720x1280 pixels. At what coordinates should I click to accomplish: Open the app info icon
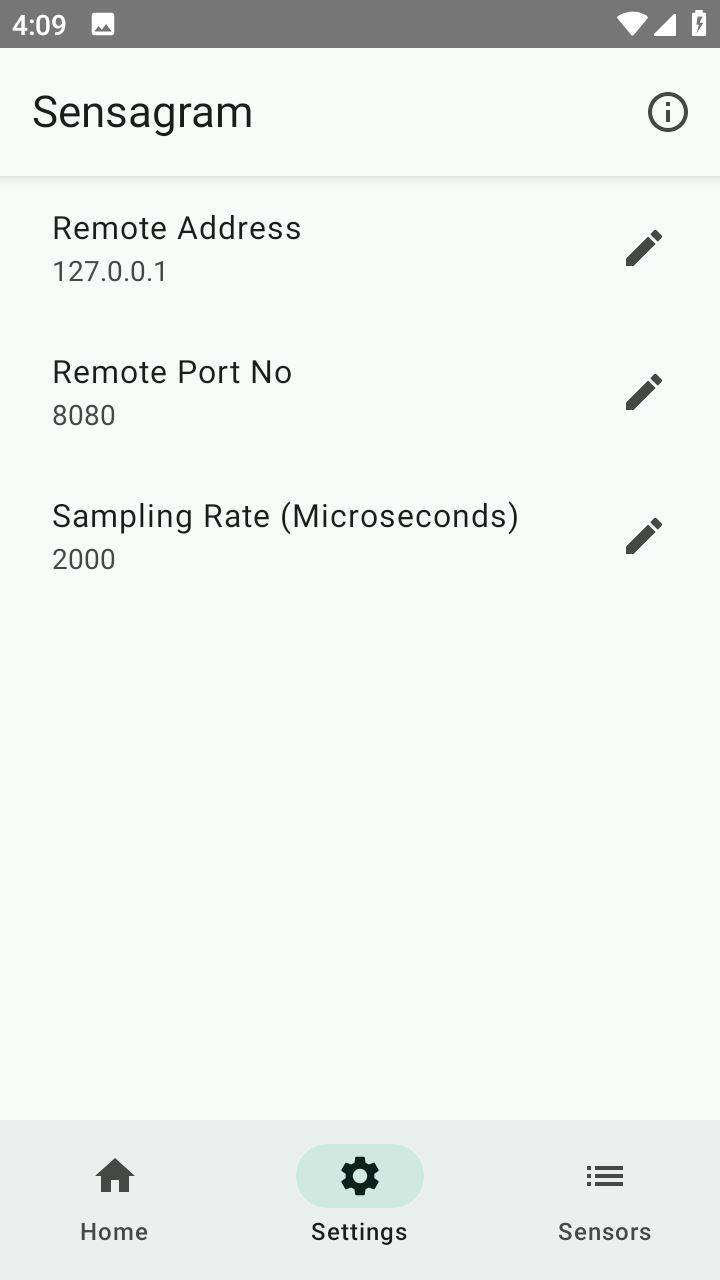tap(667, 112)
